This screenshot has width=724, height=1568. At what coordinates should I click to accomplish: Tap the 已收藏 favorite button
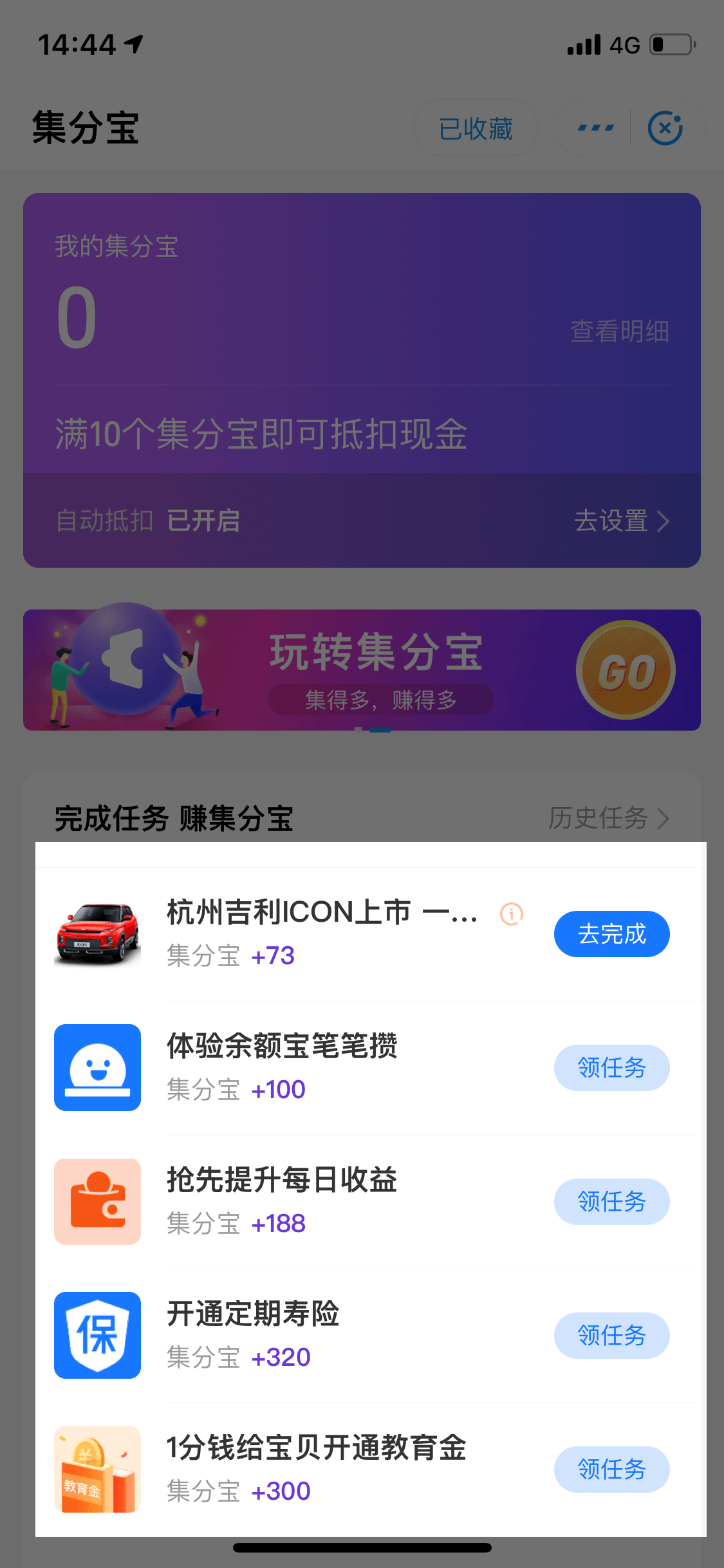[x=476, y=128]
